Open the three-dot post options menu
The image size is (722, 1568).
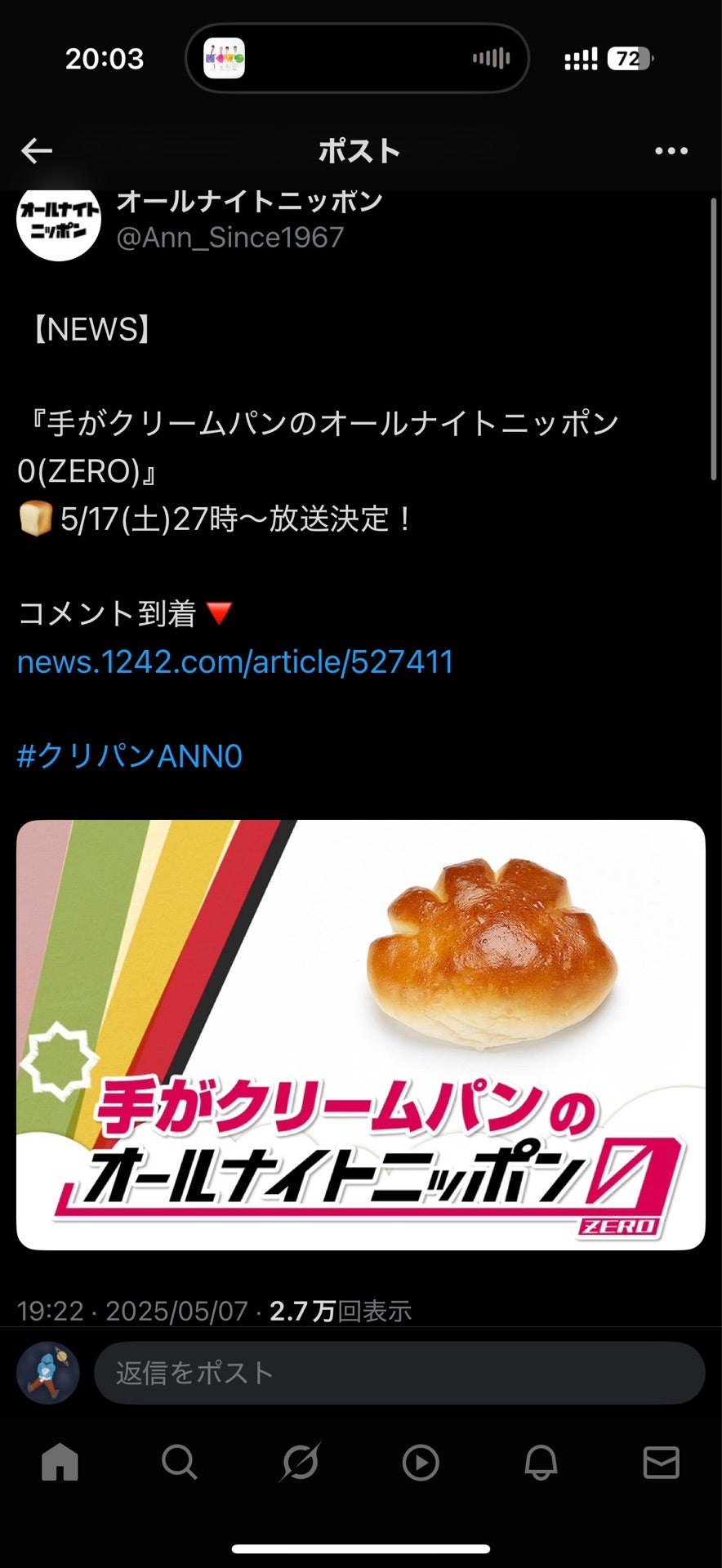(x=671, y=150)
